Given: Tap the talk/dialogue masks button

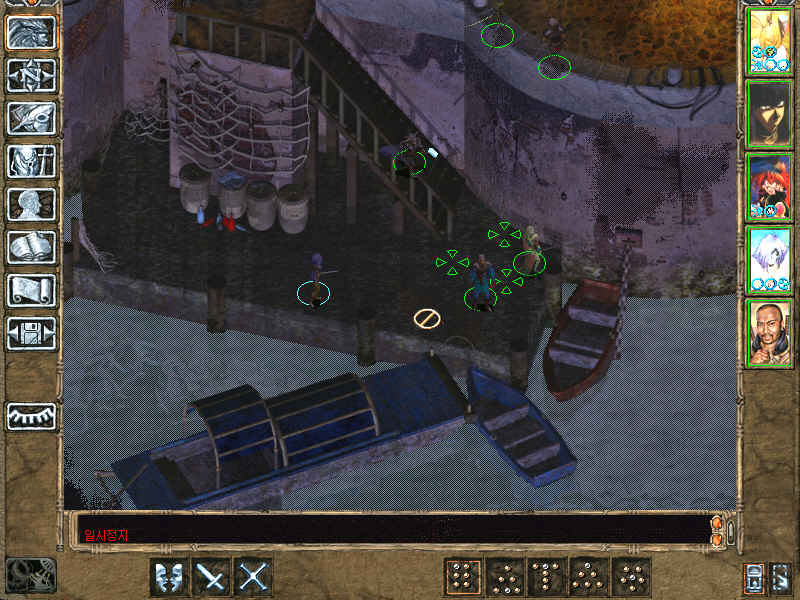Looking at the screenshot, I should pyautogui.click(x=169, y=577).
